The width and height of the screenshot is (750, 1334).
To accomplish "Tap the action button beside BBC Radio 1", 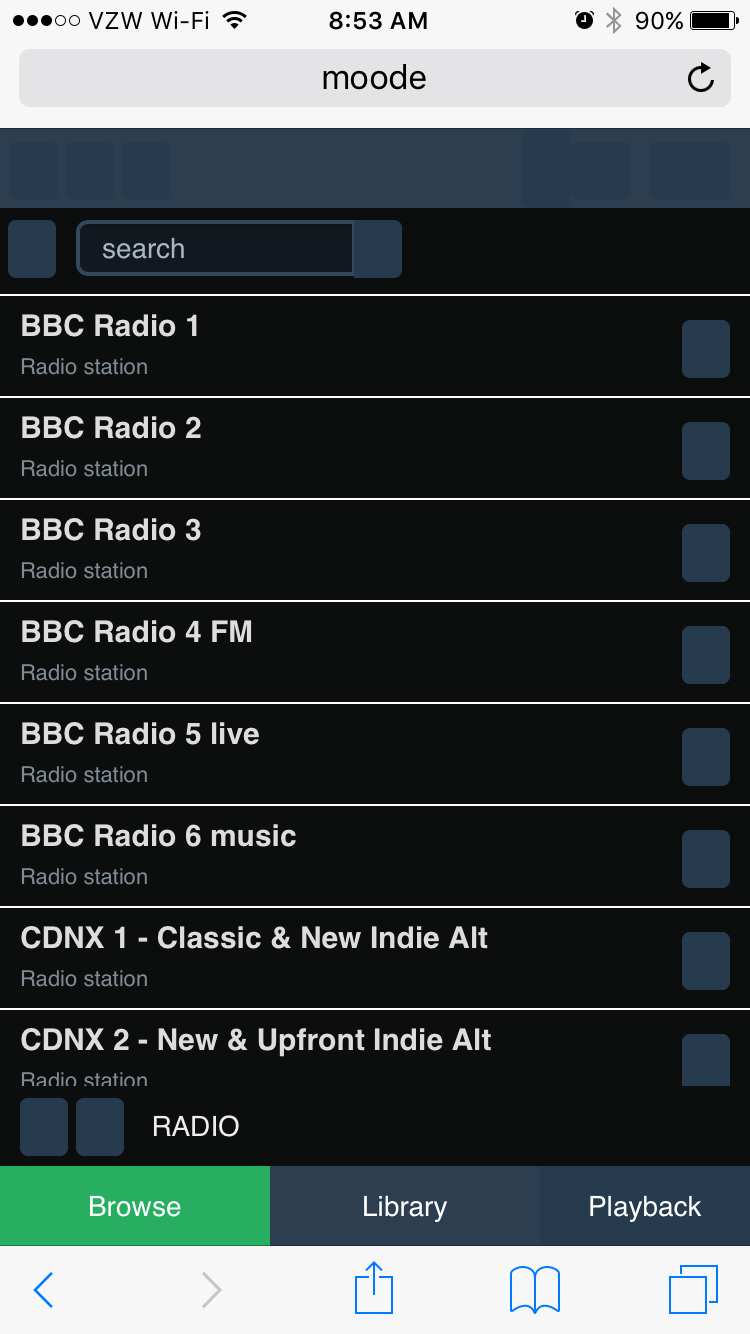I will 706,349.
